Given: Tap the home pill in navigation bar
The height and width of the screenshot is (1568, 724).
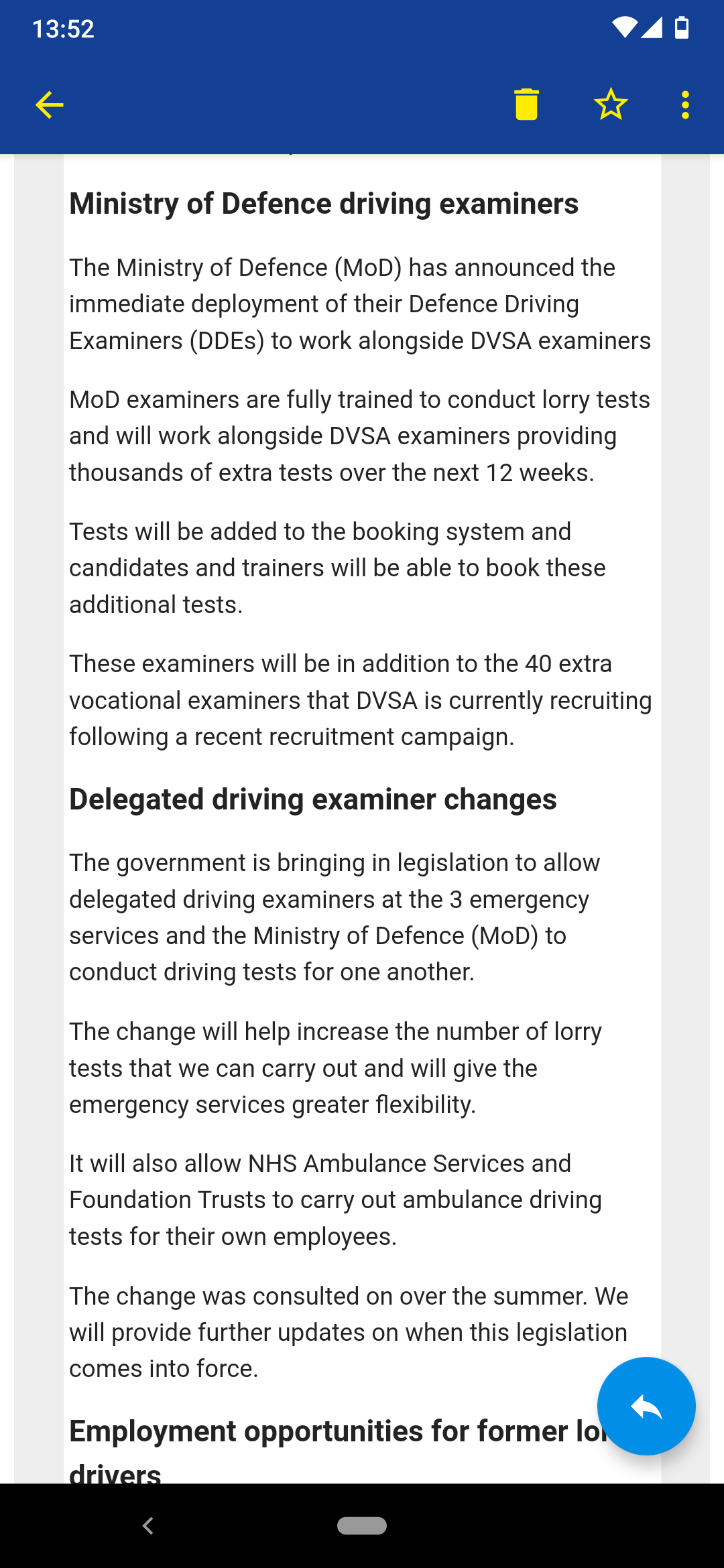Looking at the screenshot, I should click(362, 1526).
